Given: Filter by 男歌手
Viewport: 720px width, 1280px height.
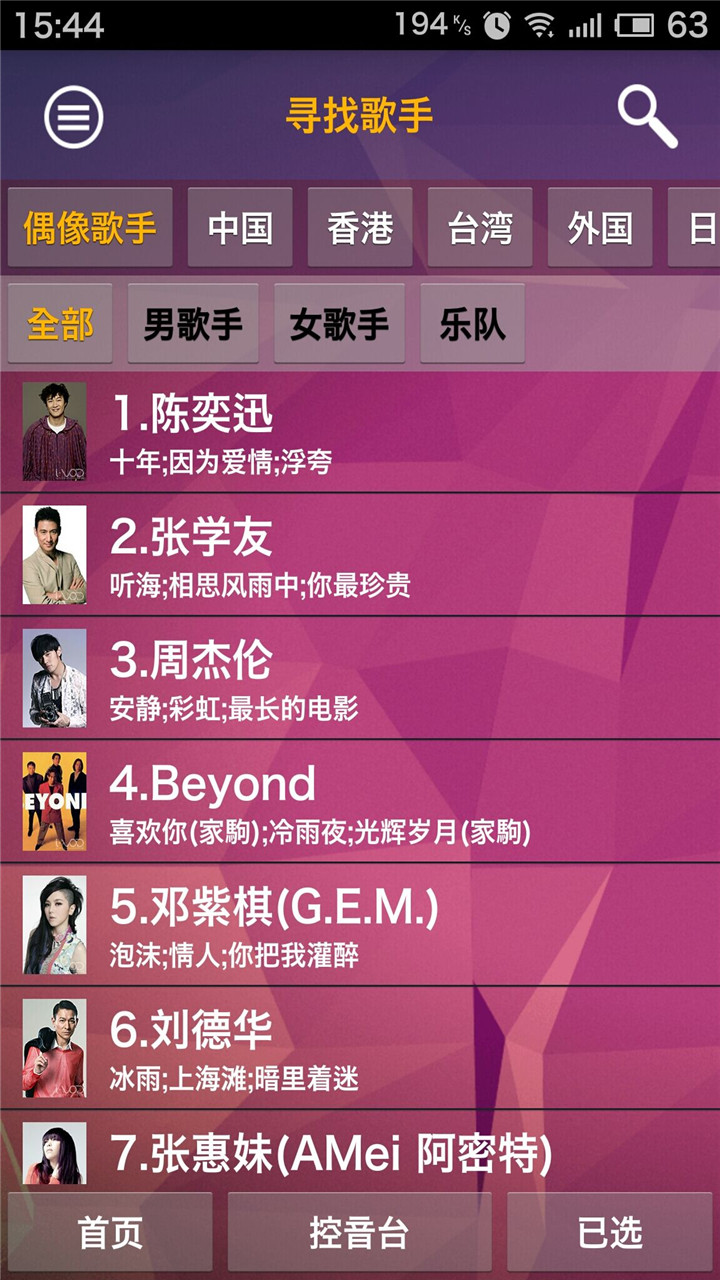Looking at the screenshot, I should tap(193, 324).
